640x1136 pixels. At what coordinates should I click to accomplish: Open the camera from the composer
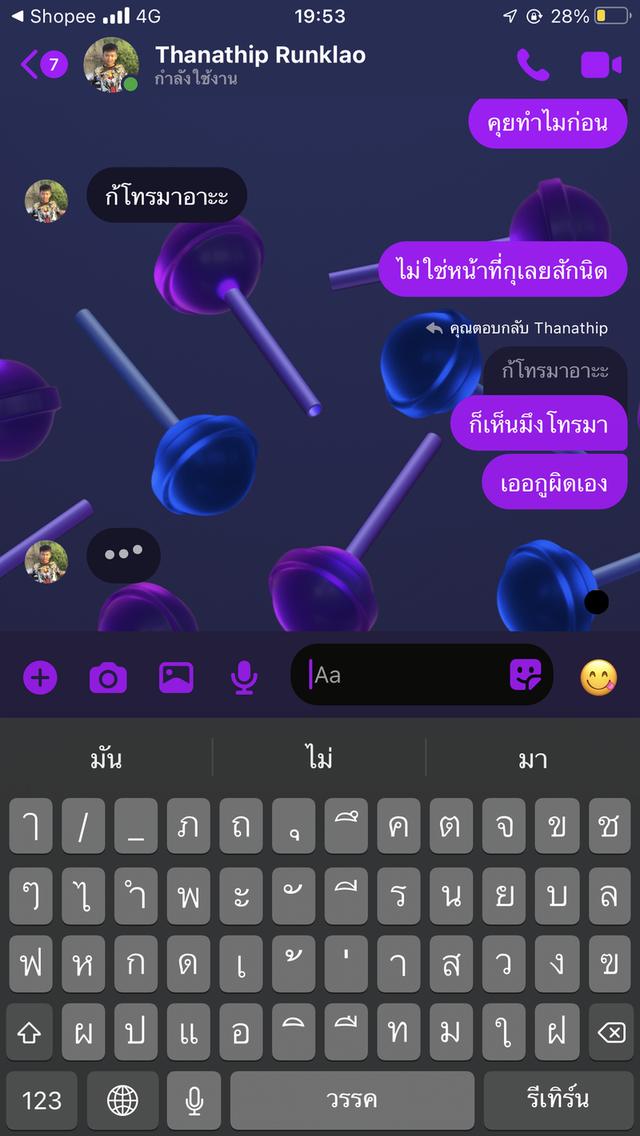pos(108,677)
